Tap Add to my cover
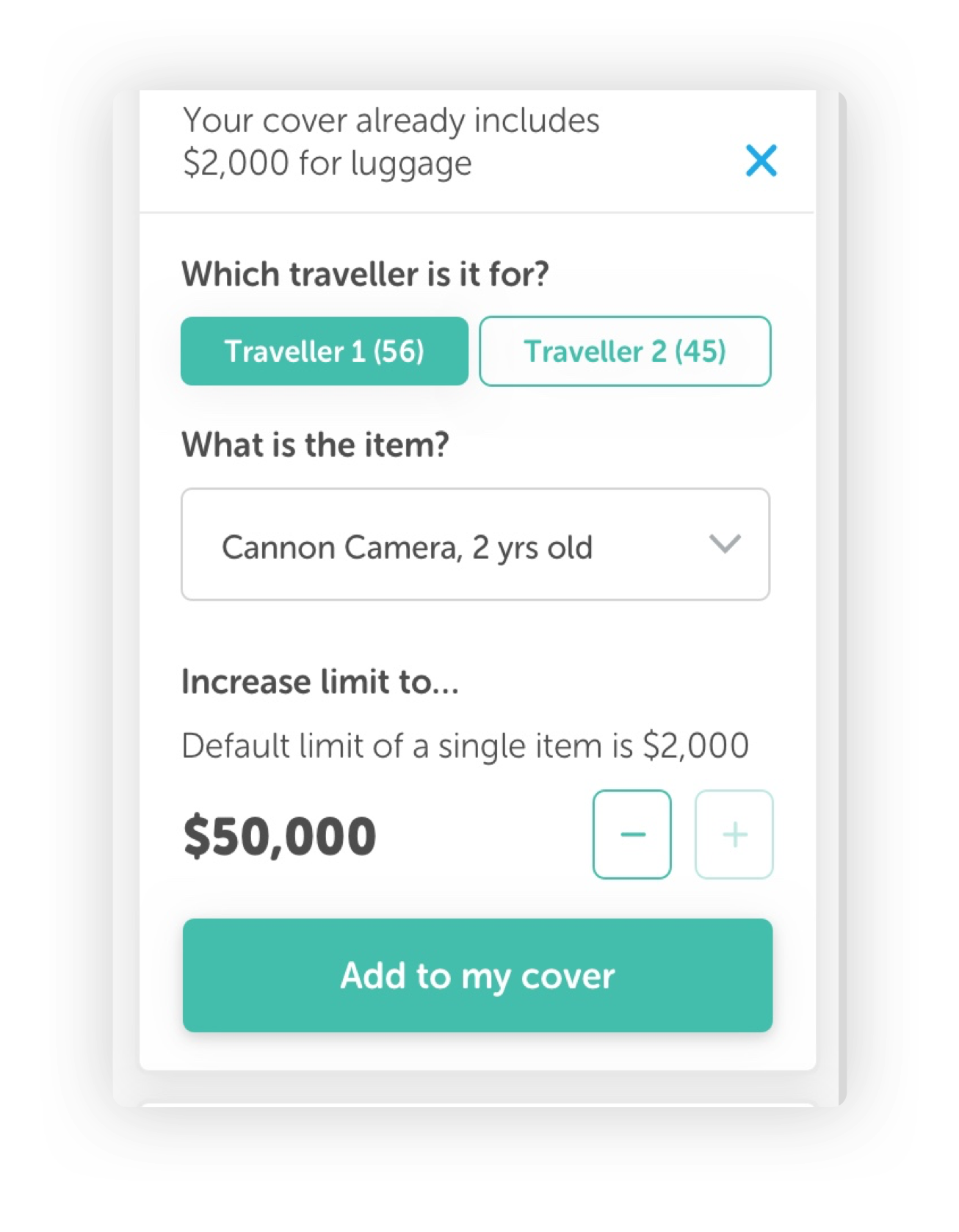The height and width of the screenshot is (1232, 959). click(477, 976)
